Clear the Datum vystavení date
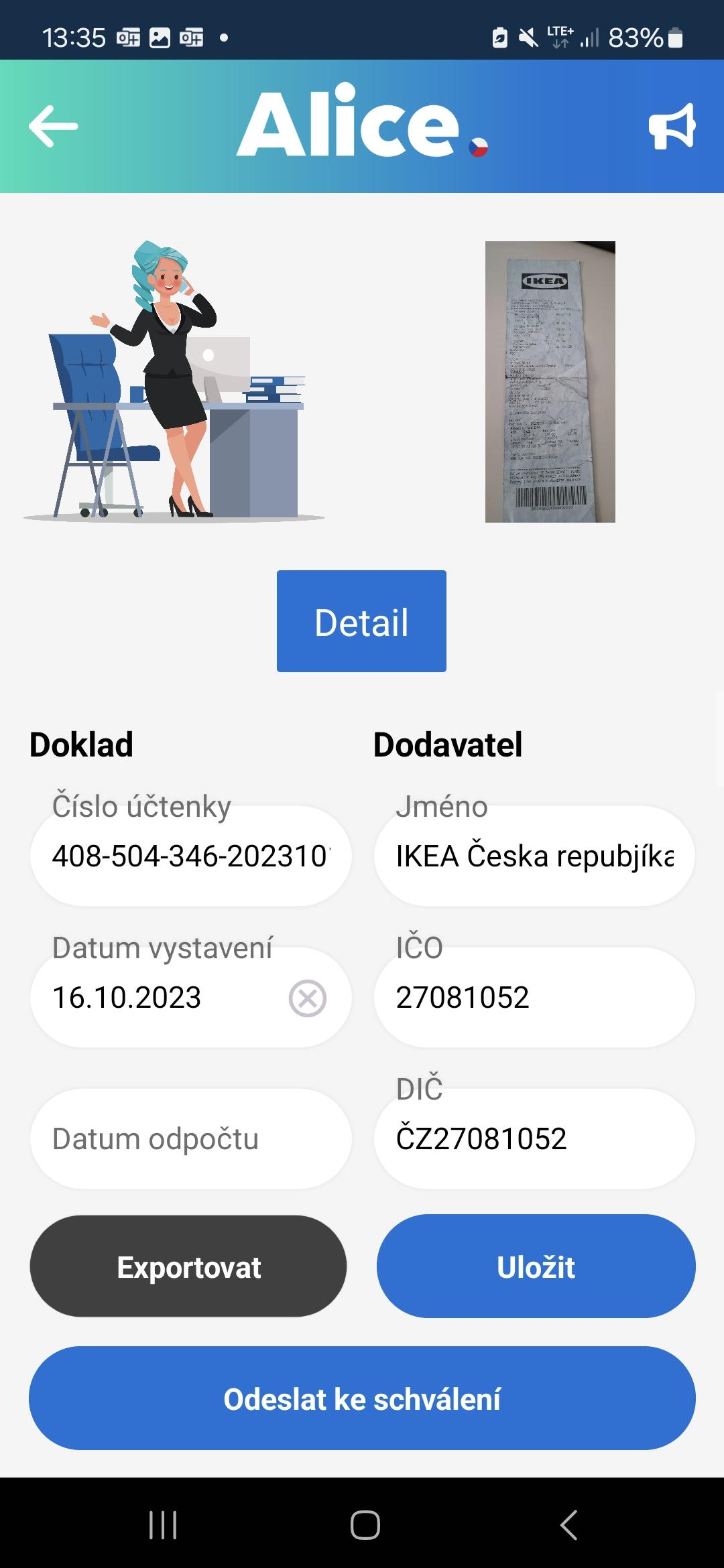The image size is (724, 1568). click(308, 998)
